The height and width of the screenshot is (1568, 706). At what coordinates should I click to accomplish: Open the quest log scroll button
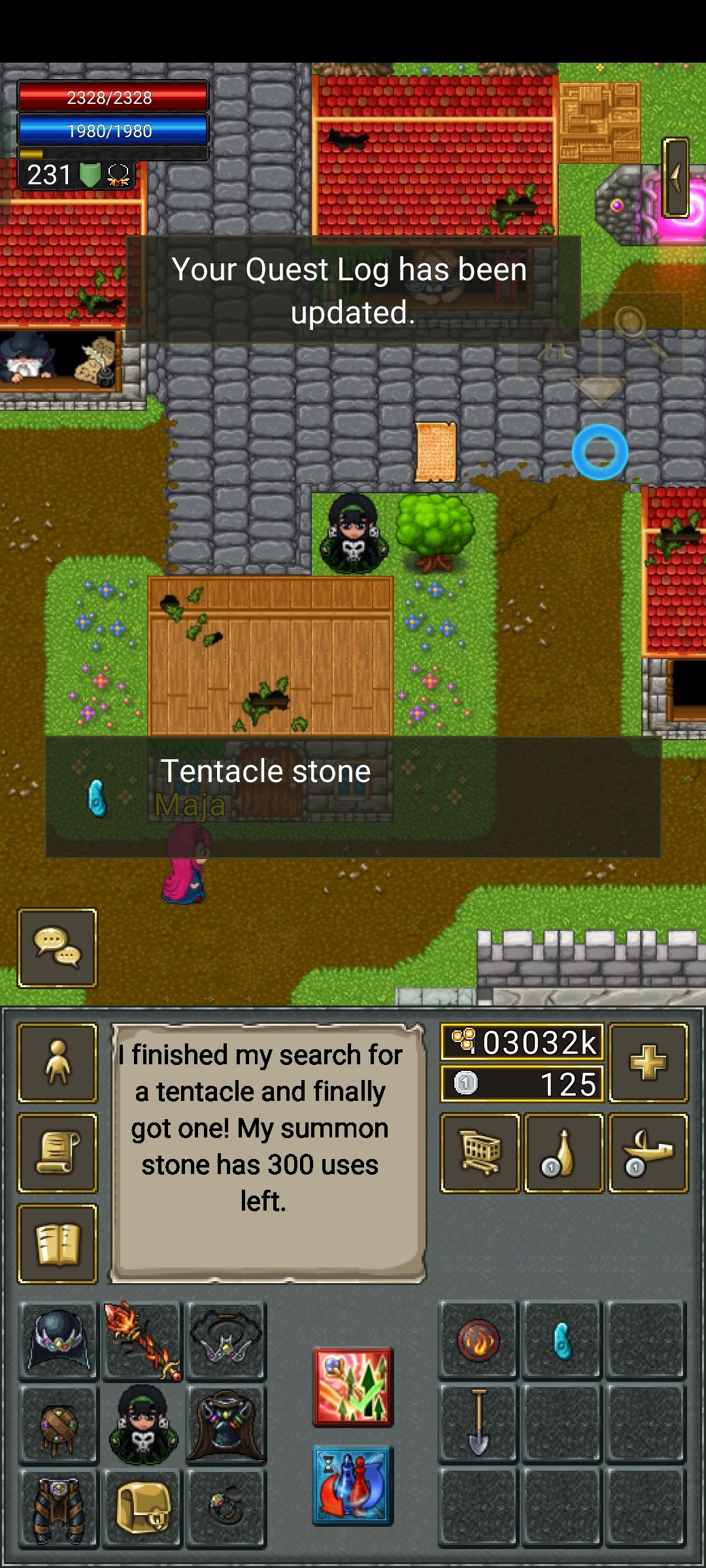(x=58, y=1152)
